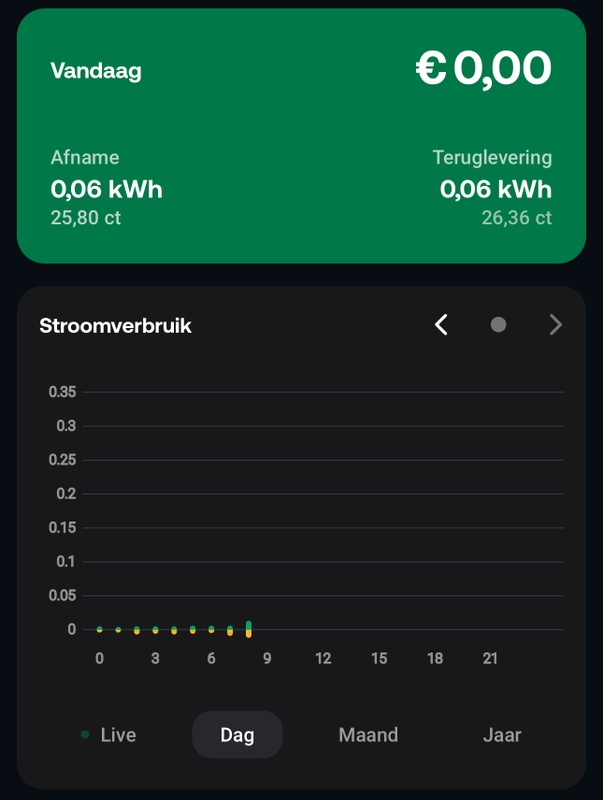Show the Jaar overview
Screen dimensions: 603x800
click(502, 735)
